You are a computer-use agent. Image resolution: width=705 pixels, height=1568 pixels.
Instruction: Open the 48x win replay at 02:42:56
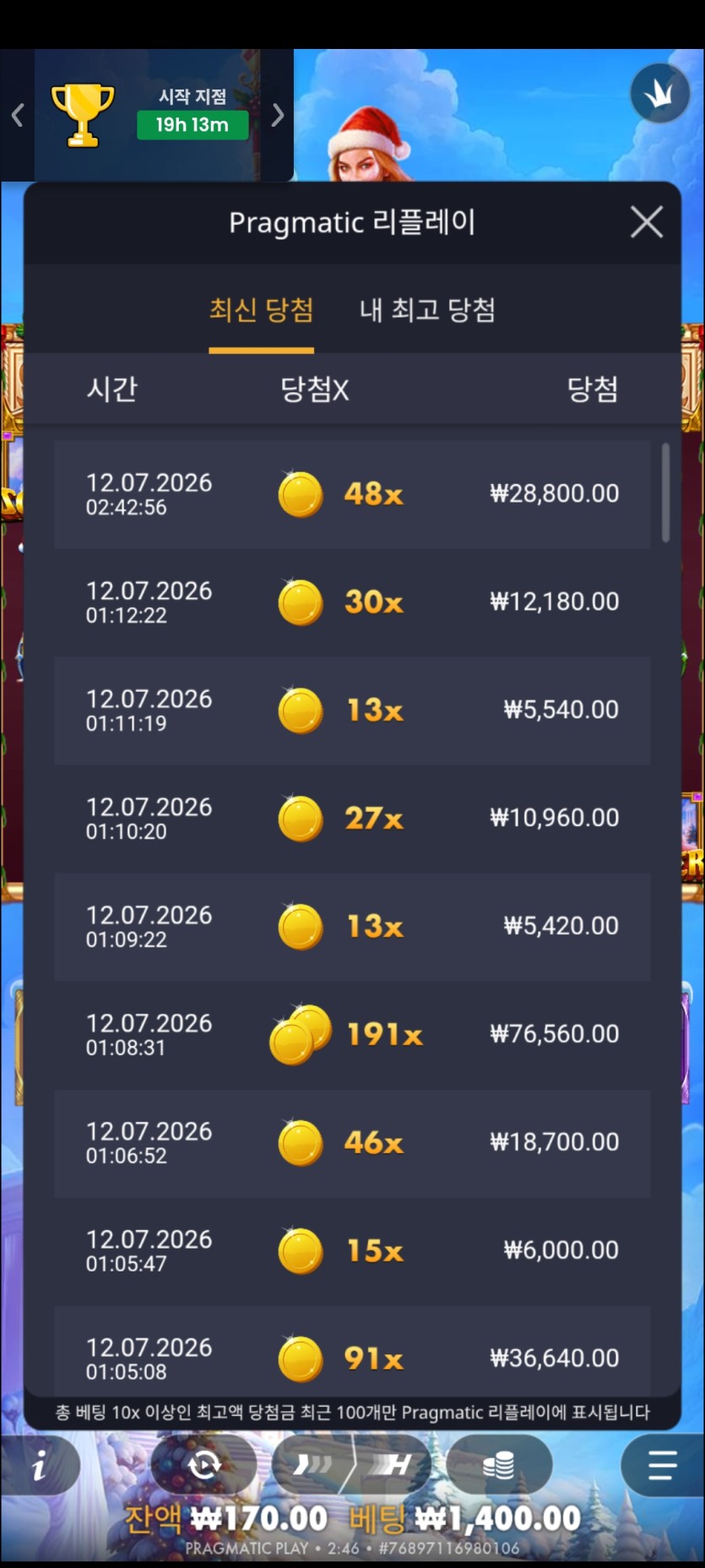coord(352,494)
